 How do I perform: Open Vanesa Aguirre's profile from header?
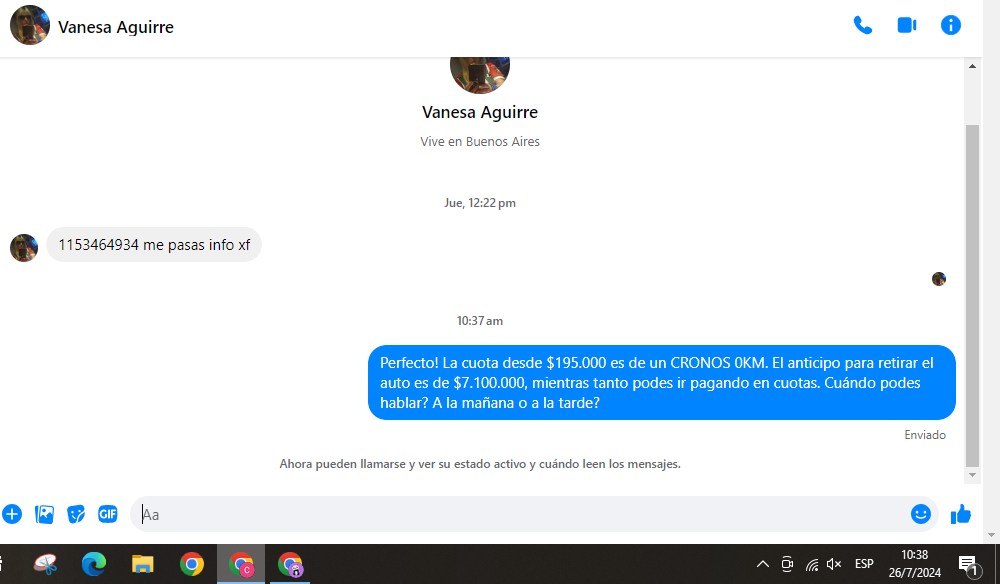(115, 27)
